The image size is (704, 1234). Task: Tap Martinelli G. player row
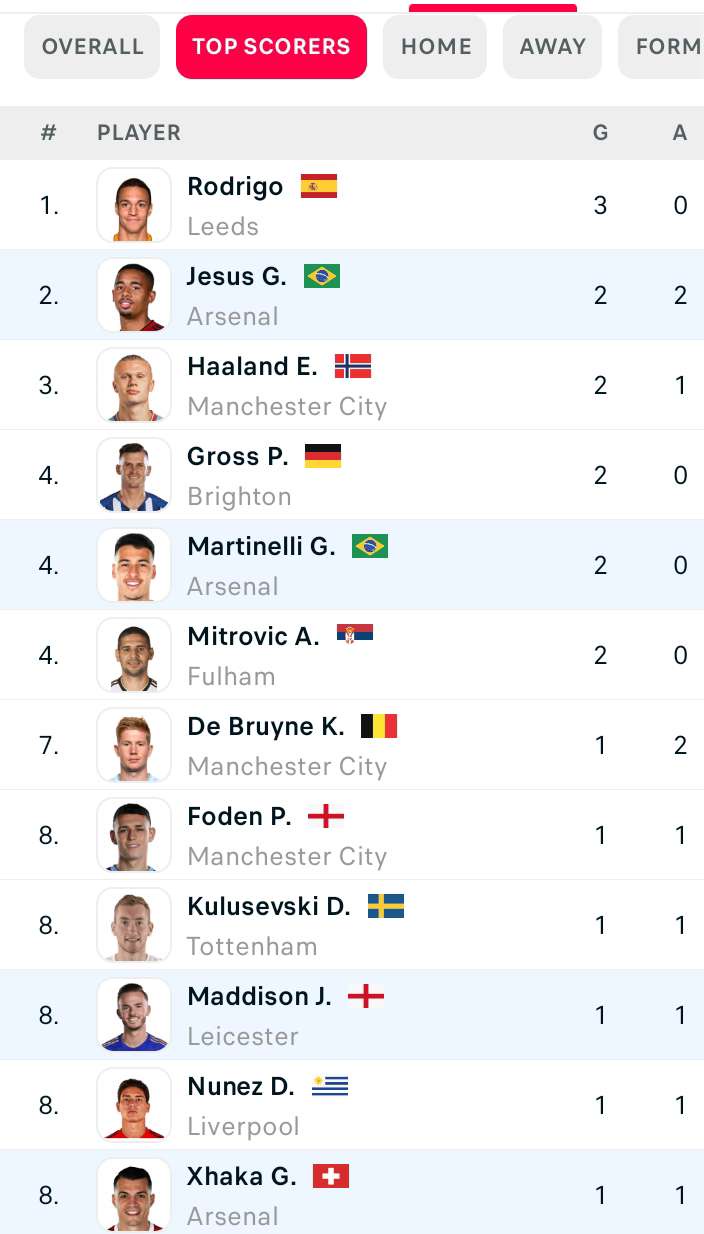click(352, 565)
